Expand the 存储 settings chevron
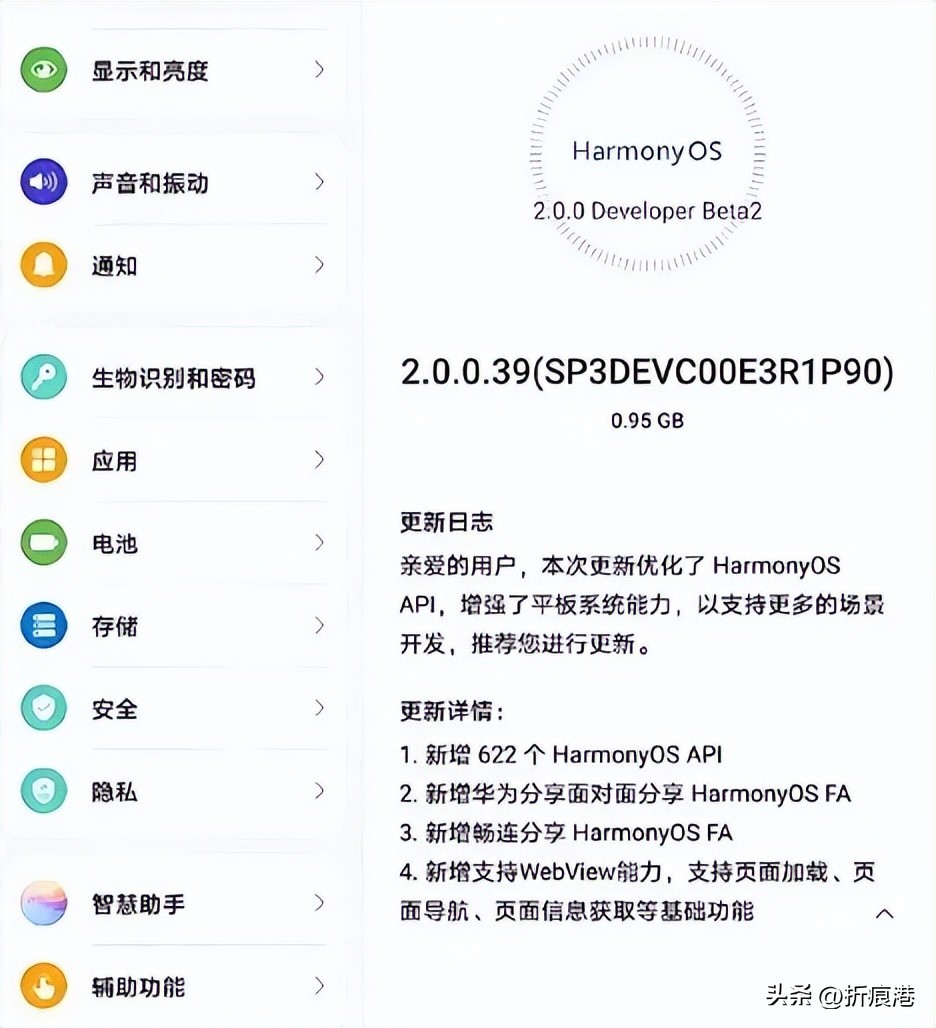The width and height of the screenshot is (936, 1028). [319, 626]
